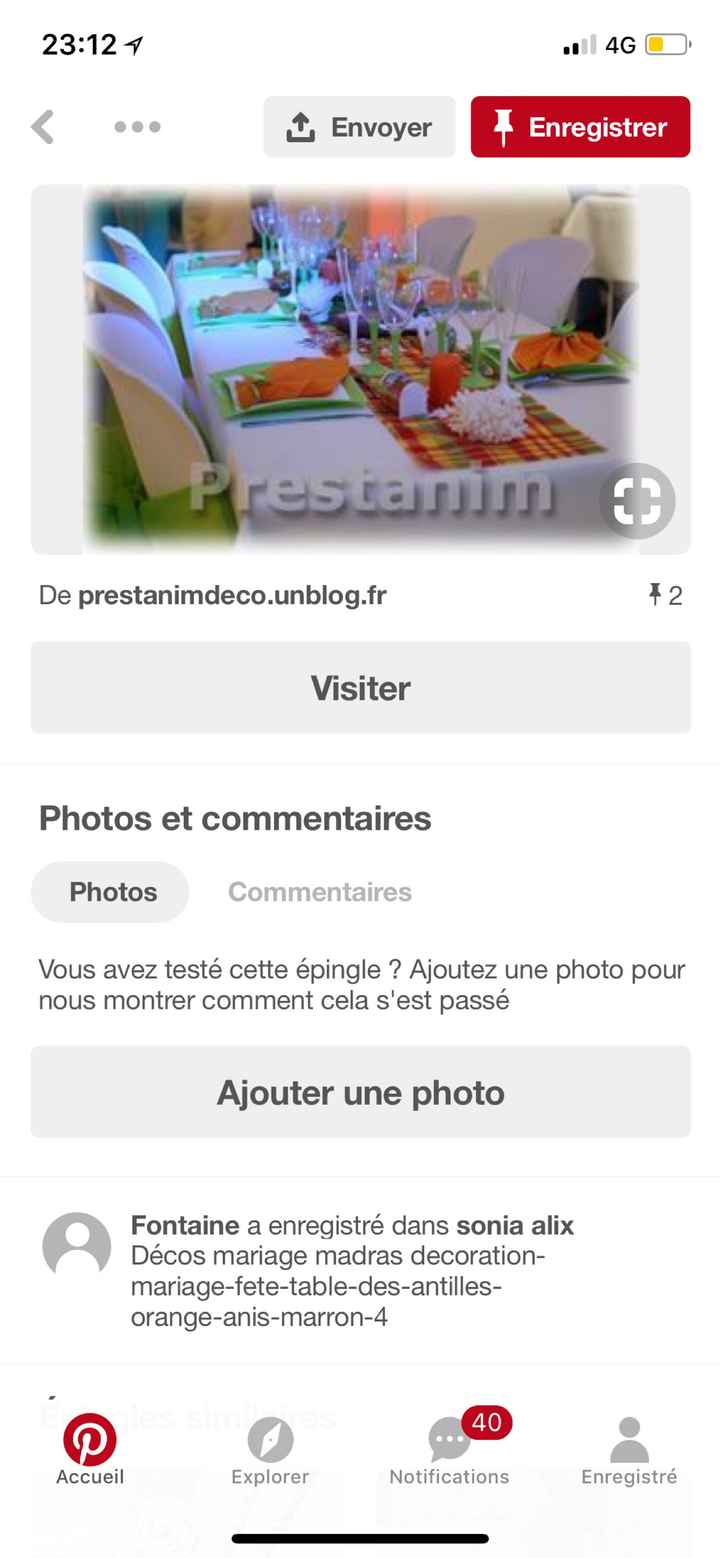Tap Ajouter une photo
720x1558 pixels.
360,1092
